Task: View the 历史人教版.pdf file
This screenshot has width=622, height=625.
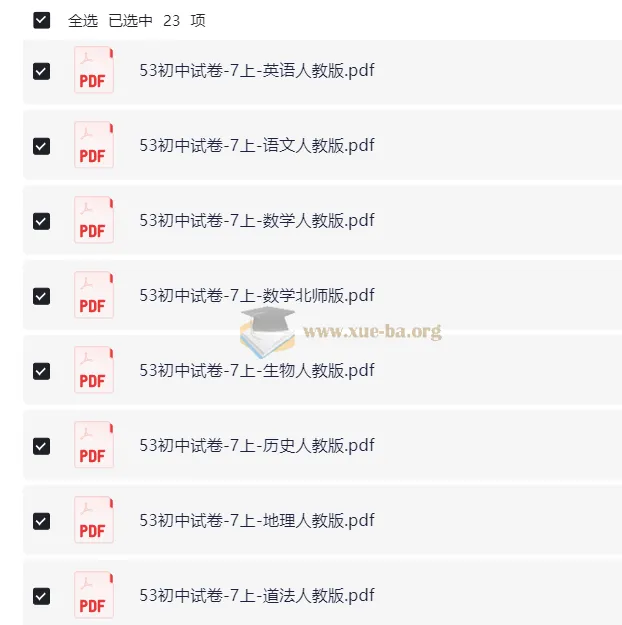Action: click(257, 445)
